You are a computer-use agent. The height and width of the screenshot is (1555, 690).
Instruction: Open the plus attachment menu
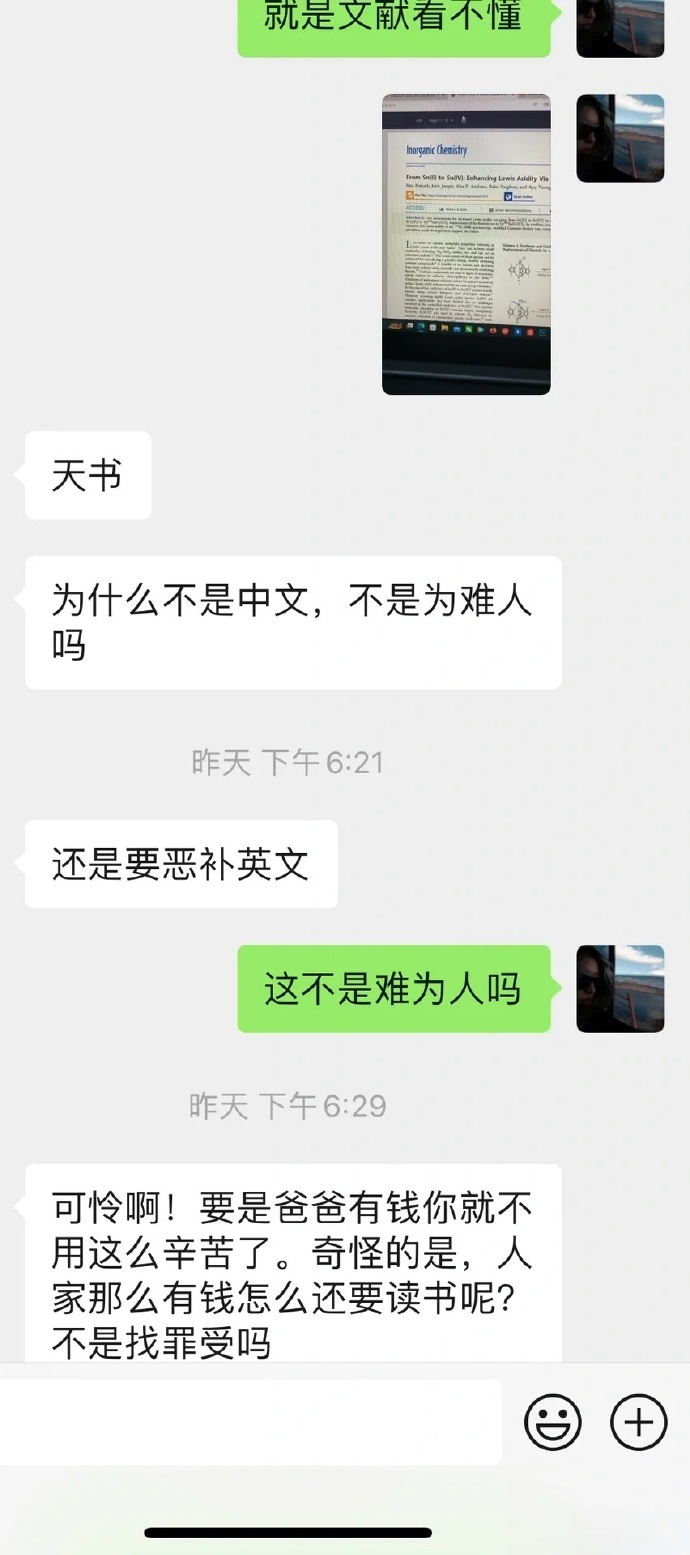638,1422
